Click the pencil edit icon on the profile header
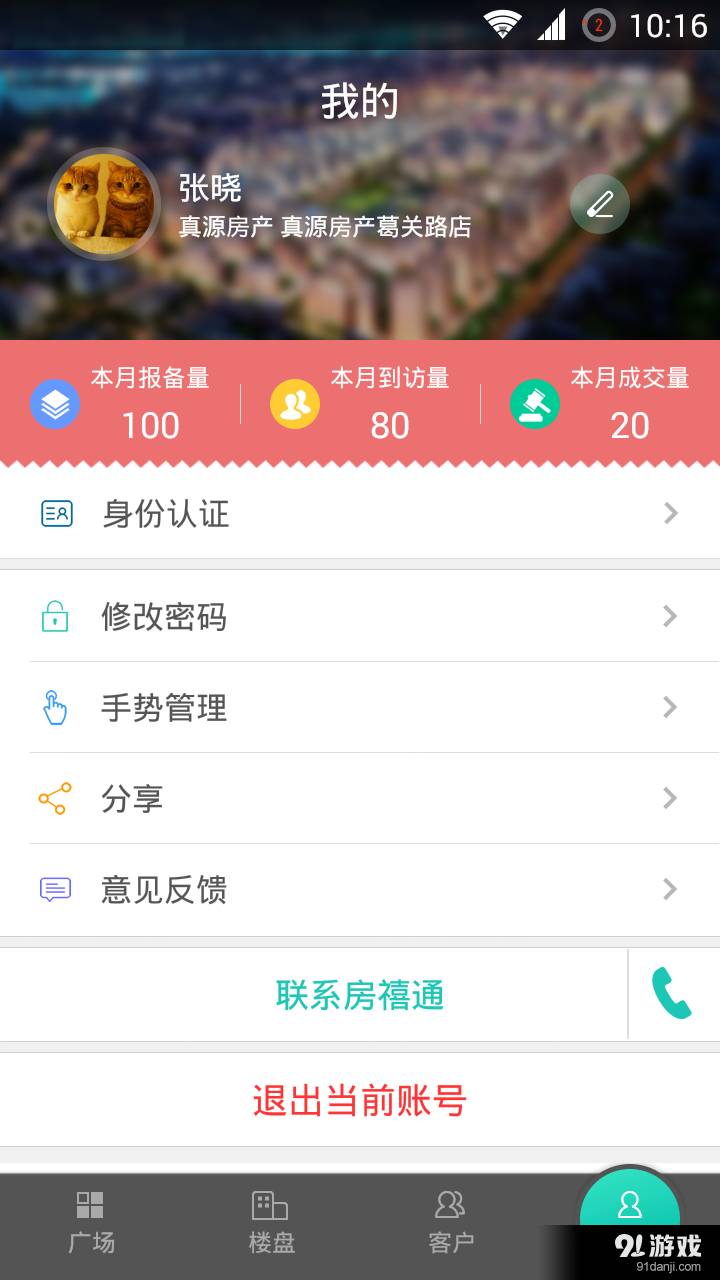The width and height of the screenshot is (720, 1280). 599,204
